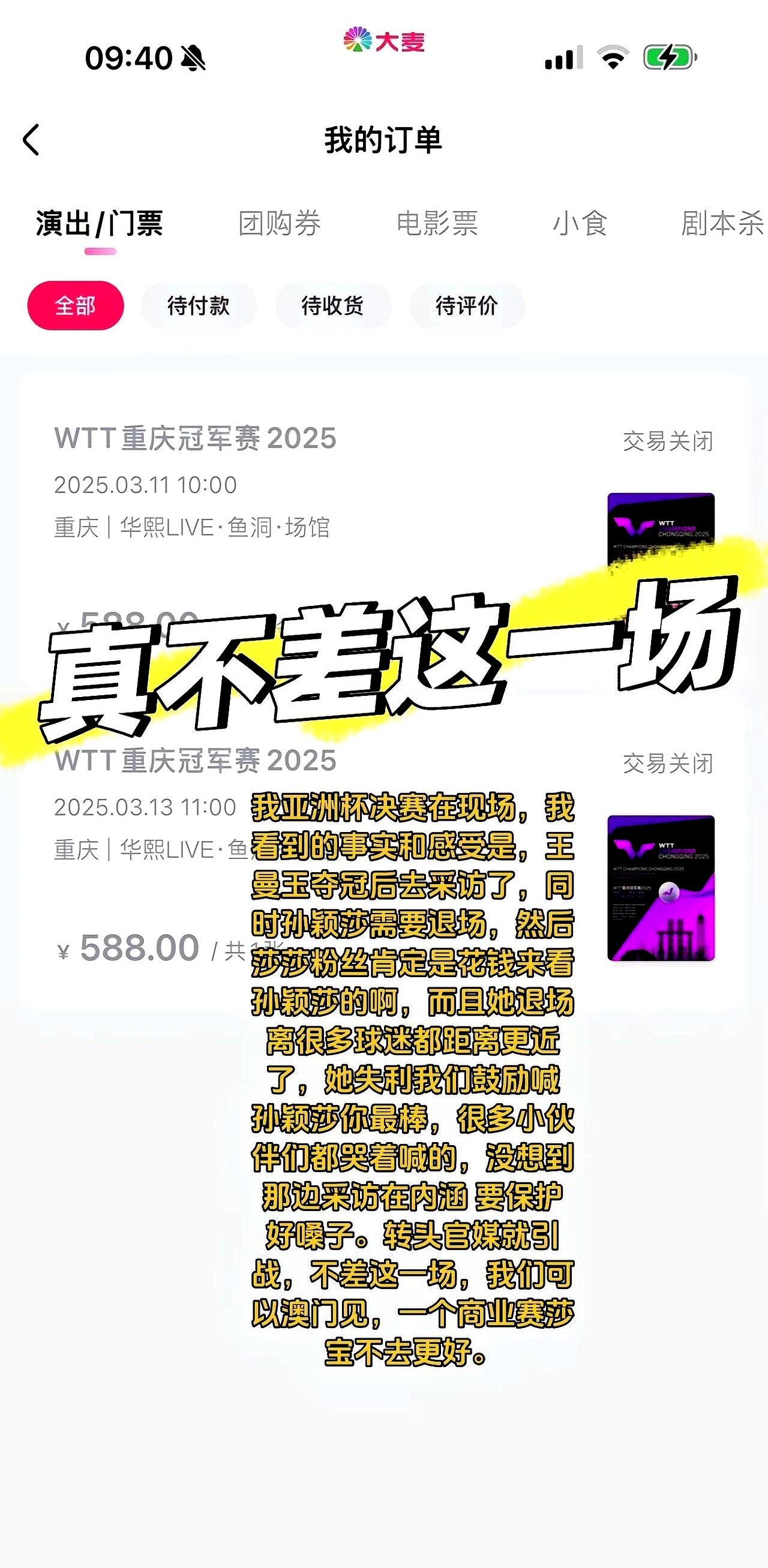The width and height of the screenshot is (768, 1568).
Task: Tap the 09:40 clock in the status bar
Action: pos(129,56)
